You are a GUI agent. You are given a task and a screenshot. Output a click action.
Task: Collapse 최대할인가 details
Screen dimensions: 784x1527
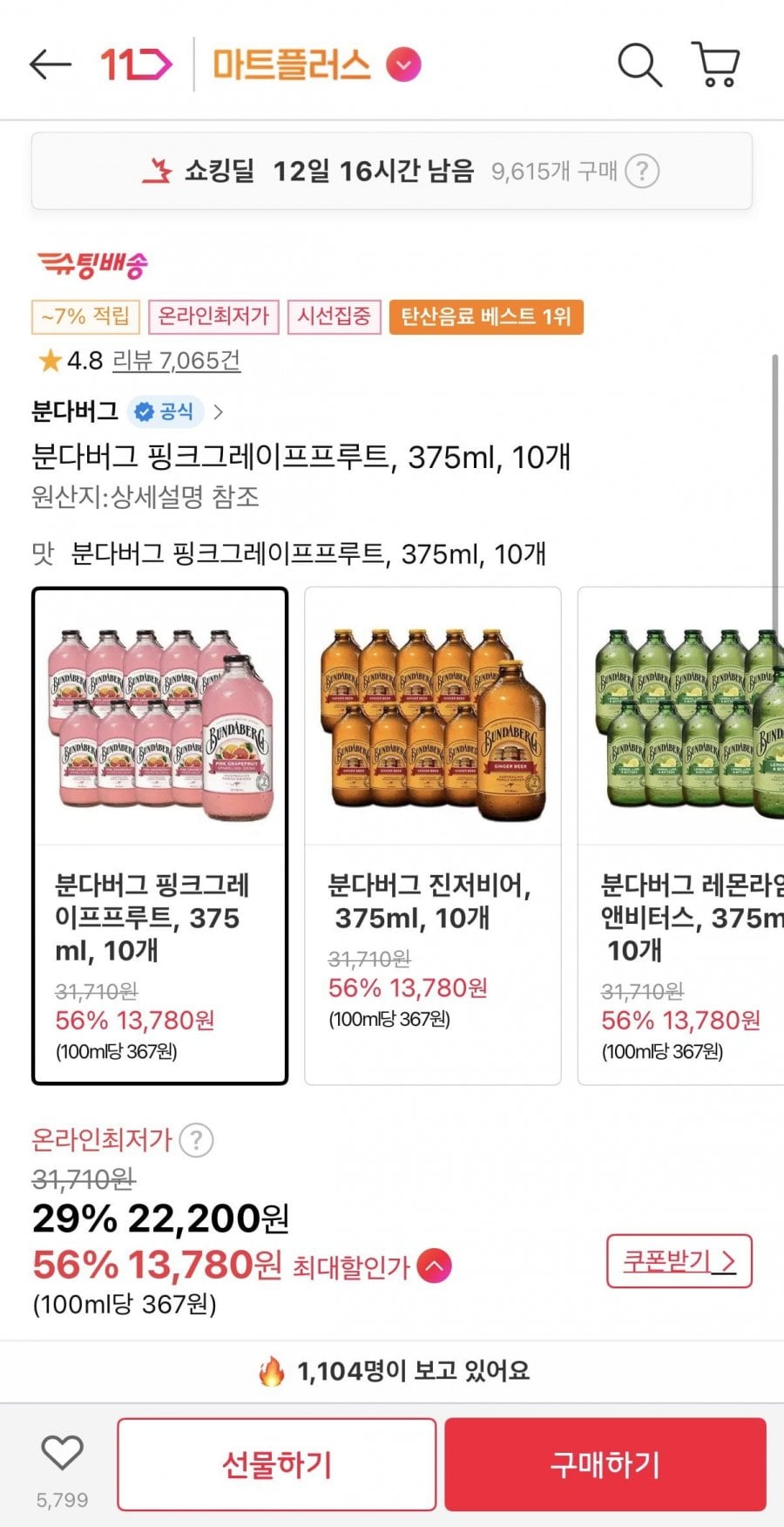point(435,1266)
